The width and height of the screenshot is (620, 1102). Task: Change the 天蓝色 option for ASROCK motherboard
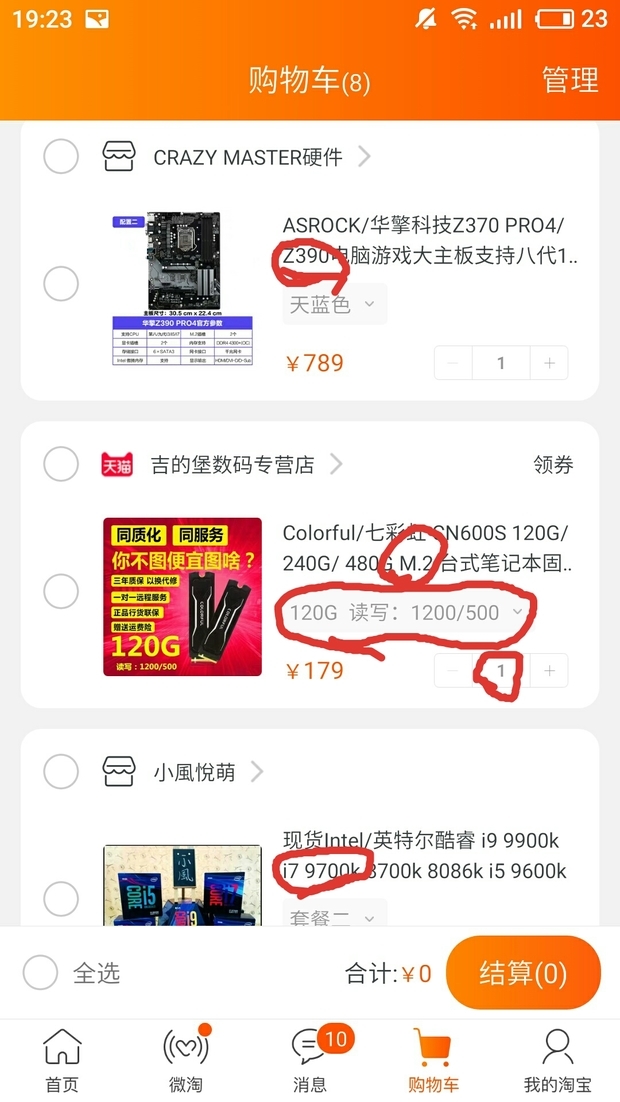tap(334, 304)
